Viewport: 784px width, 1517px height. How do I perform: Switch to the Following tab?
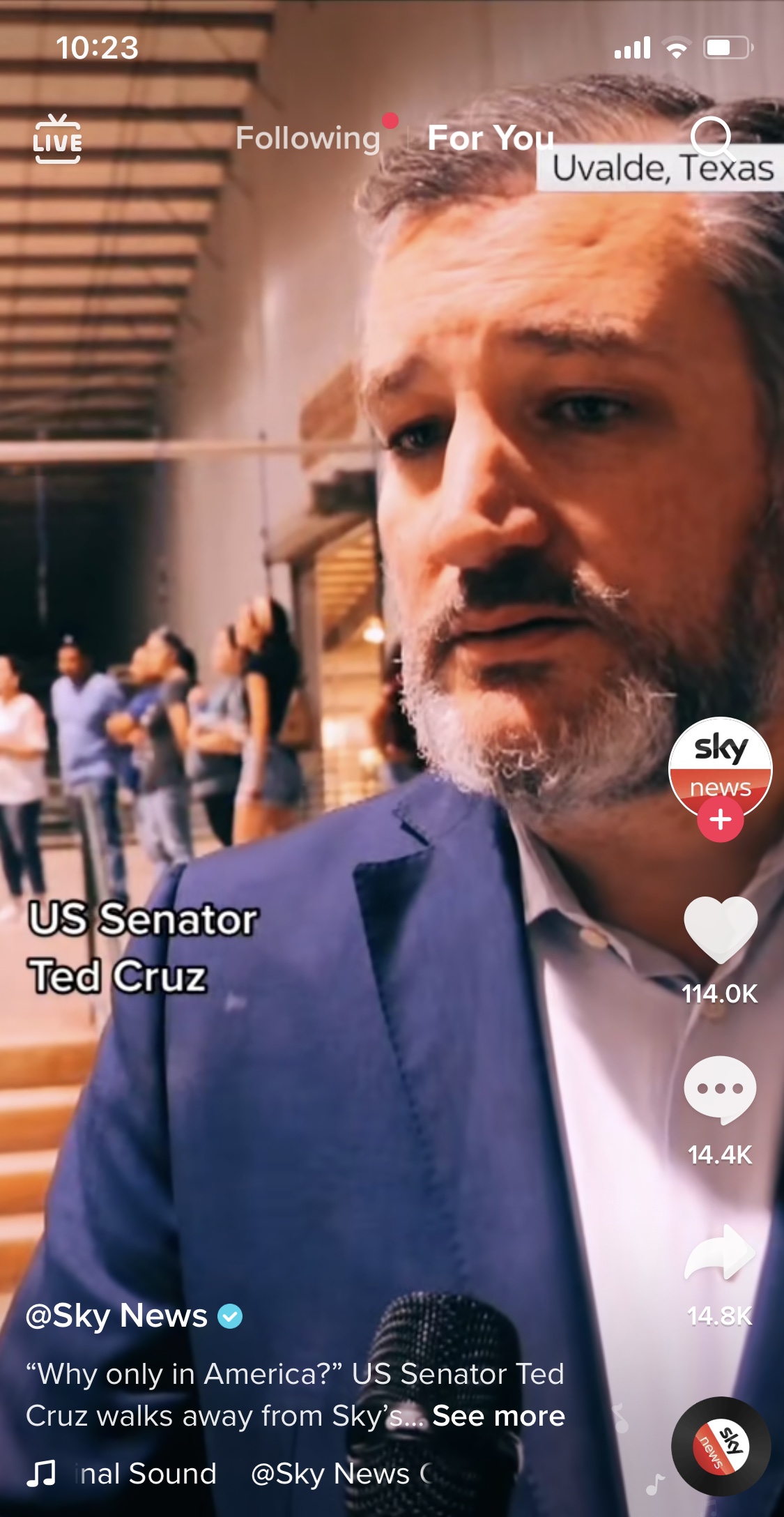[308, 138]
